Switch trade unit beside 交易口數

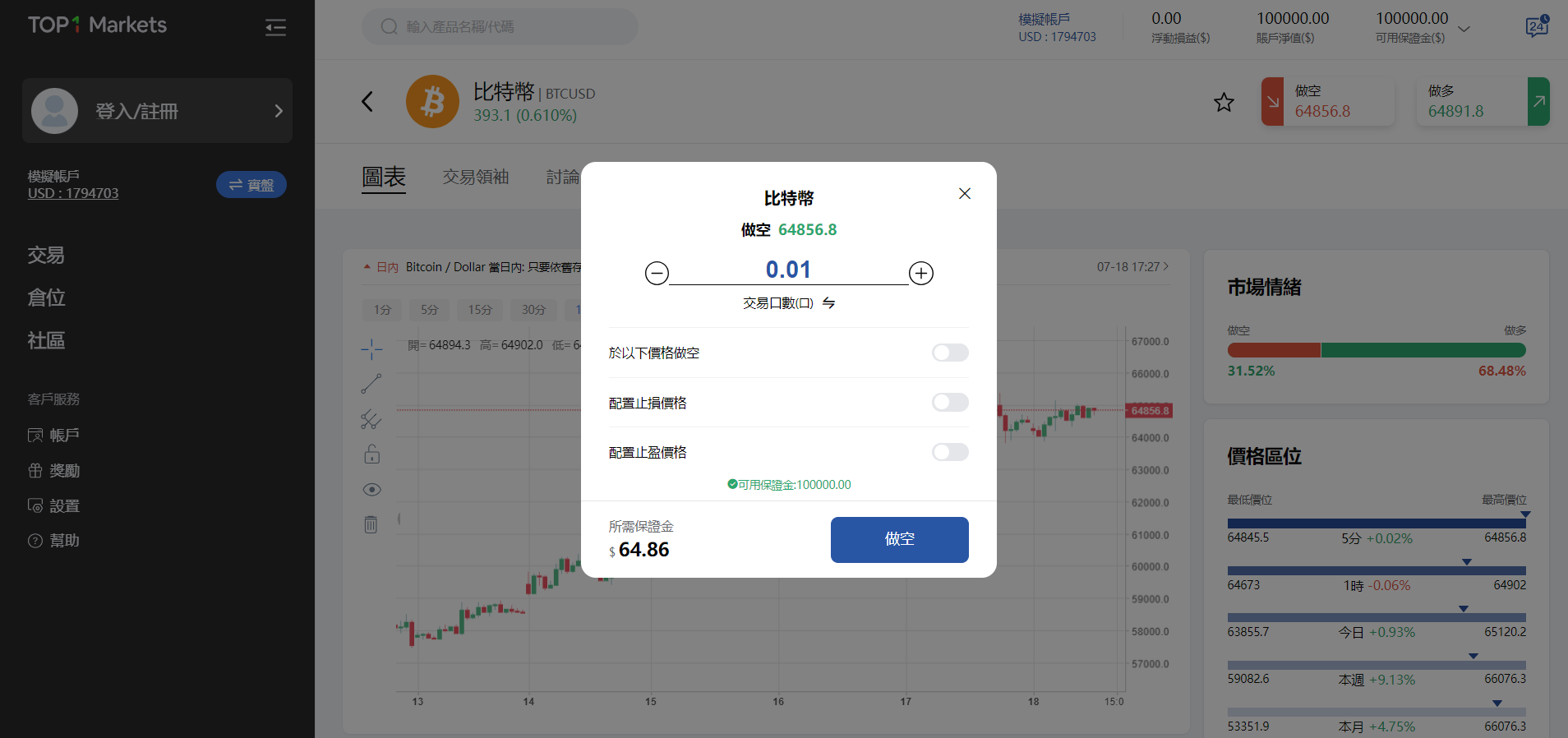(x=829, y=303)
